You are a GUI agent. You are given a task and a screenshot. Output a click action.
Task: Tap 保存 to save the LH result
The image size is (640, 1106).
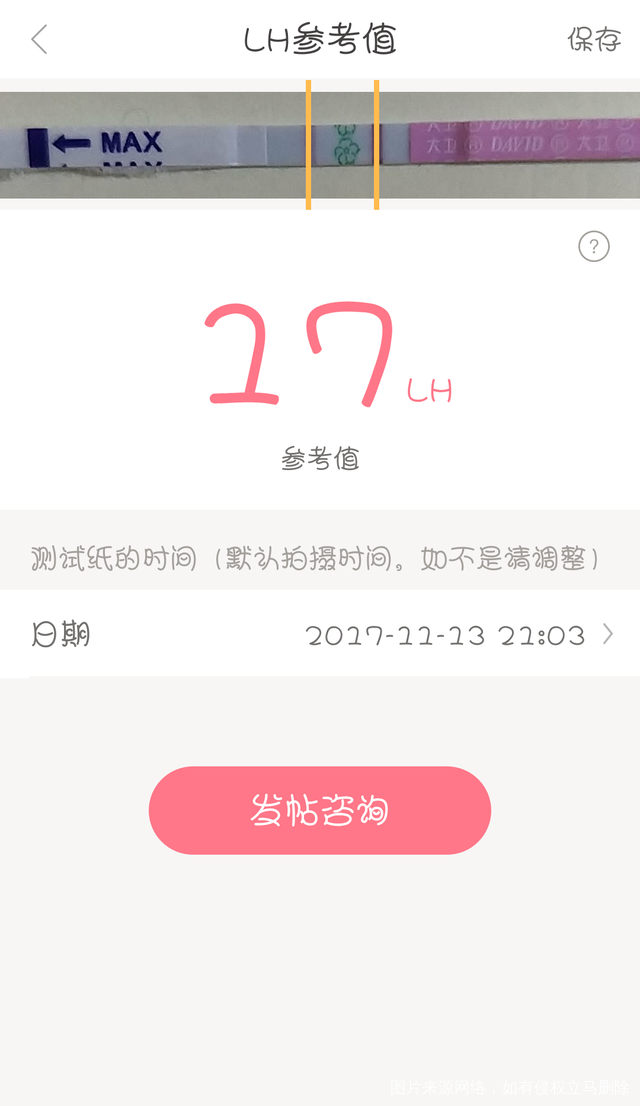point(594,40)
